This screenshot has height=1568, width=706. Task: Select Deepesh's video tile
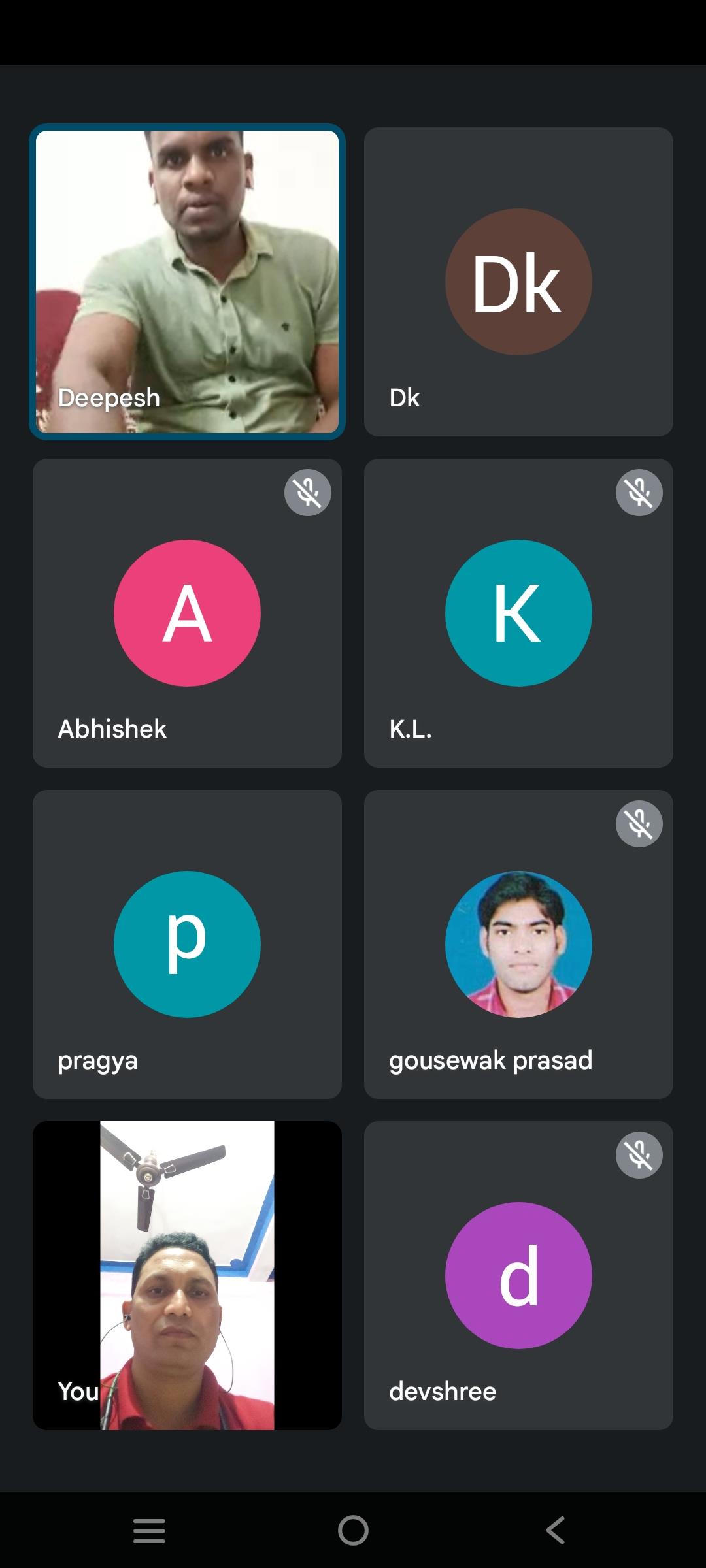click(x=187, y=282)
